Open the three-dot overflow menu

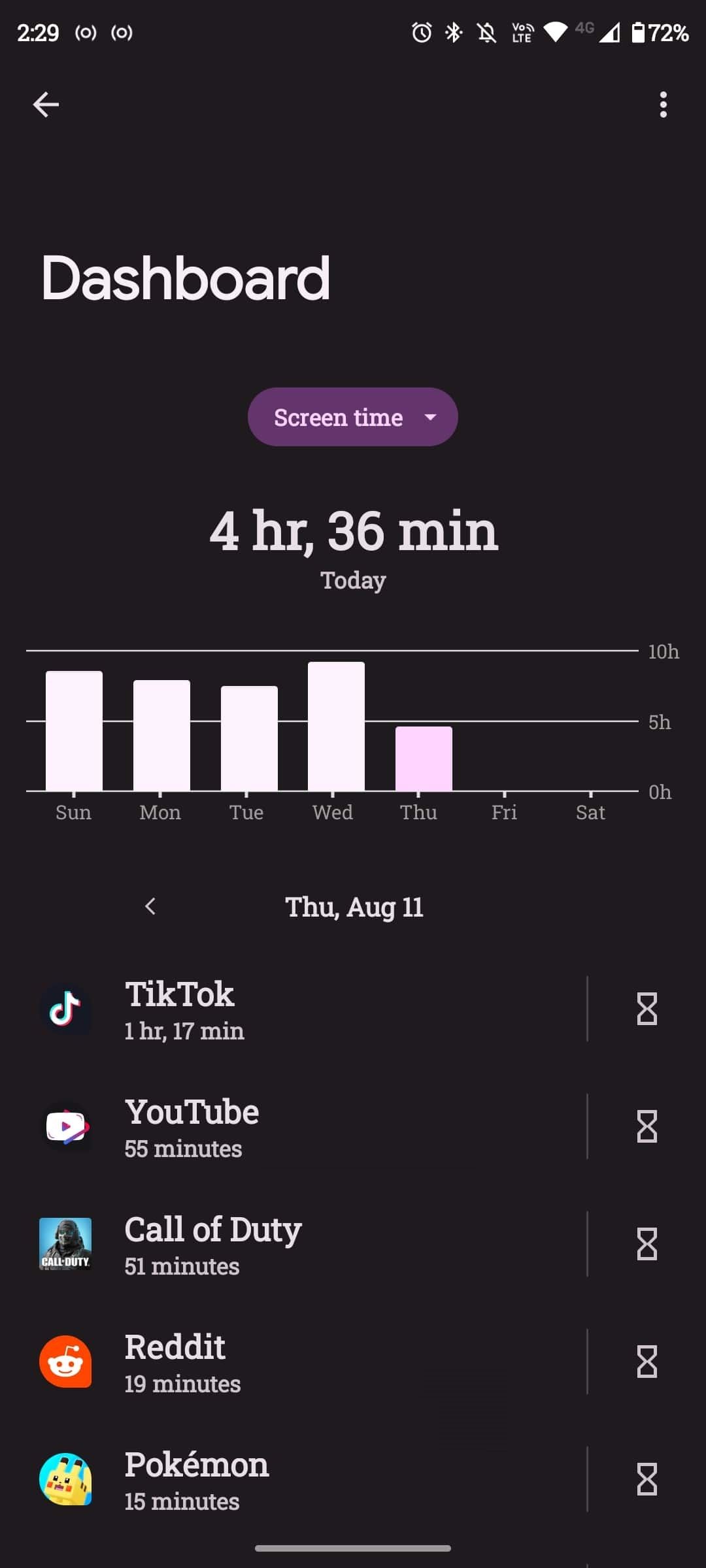click(663, 105)
